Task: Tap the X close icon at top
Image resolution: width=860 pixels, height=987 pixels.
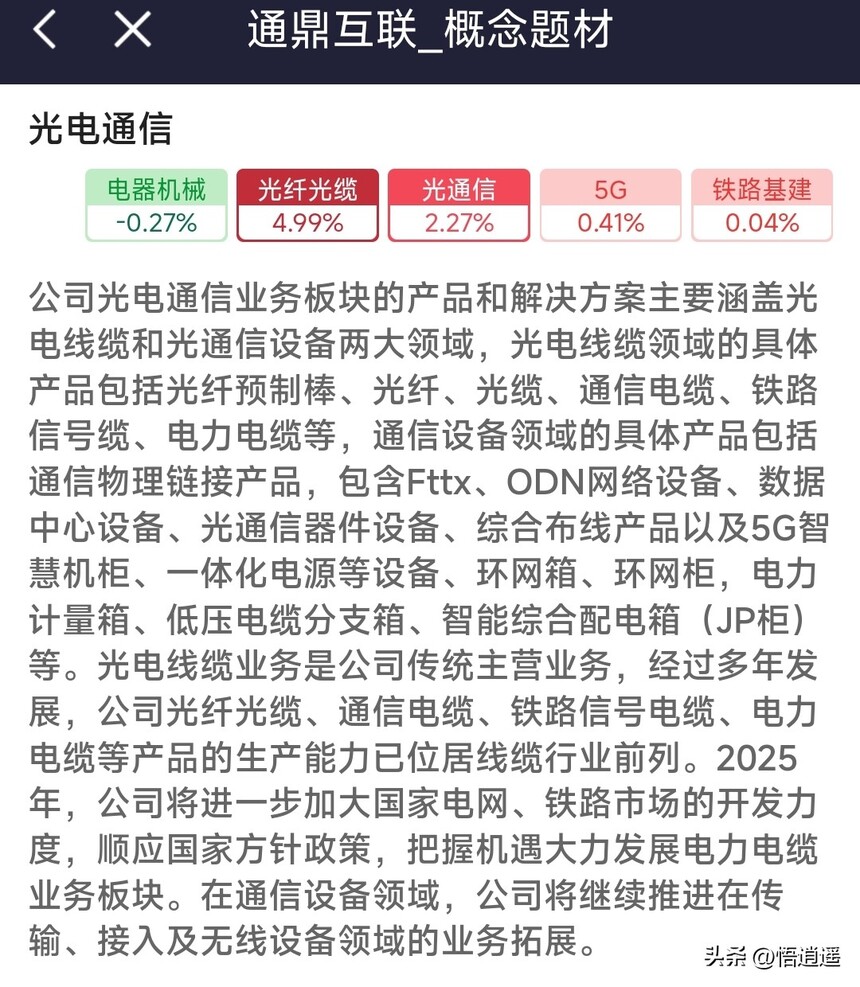Action: click(130, 31)
